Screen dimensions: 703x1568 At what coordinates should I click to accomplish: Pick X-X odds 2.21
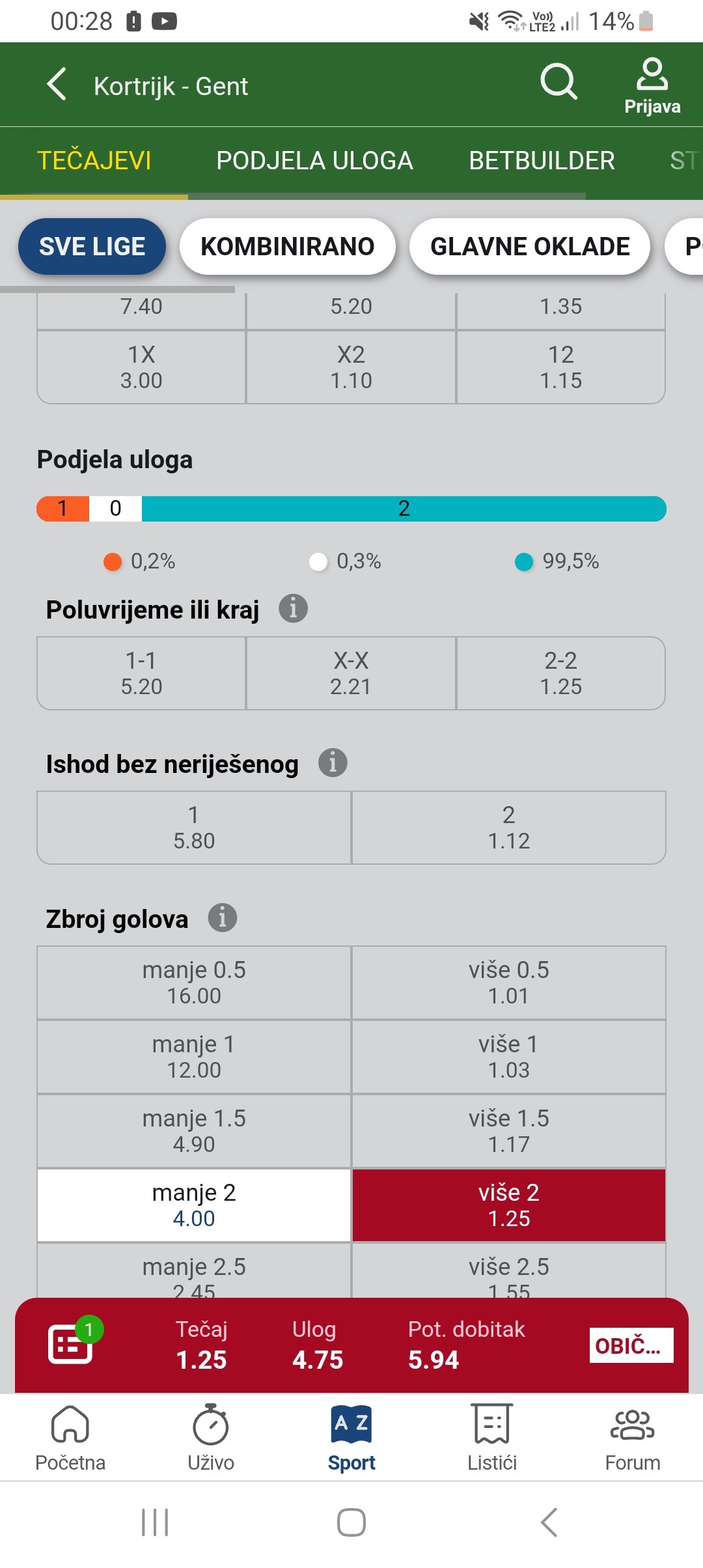pos(351,673)
